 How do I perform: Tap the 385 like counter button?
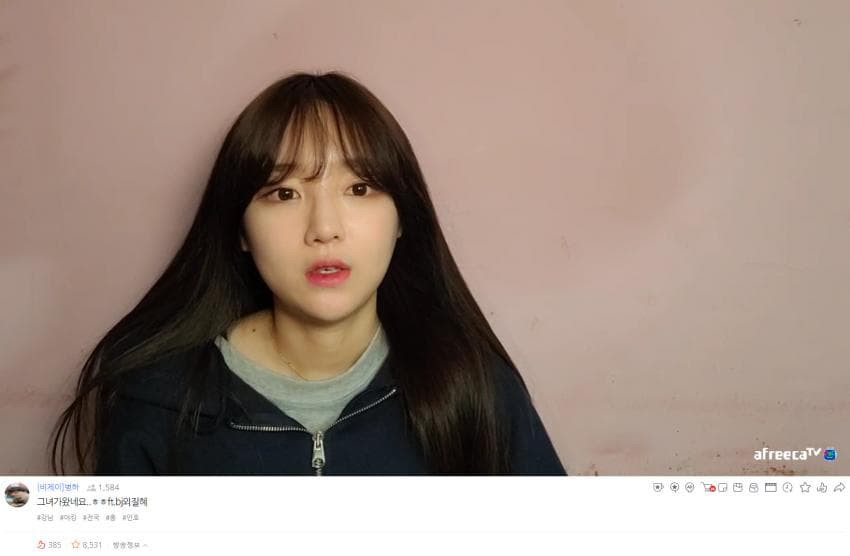click(48, 545)
